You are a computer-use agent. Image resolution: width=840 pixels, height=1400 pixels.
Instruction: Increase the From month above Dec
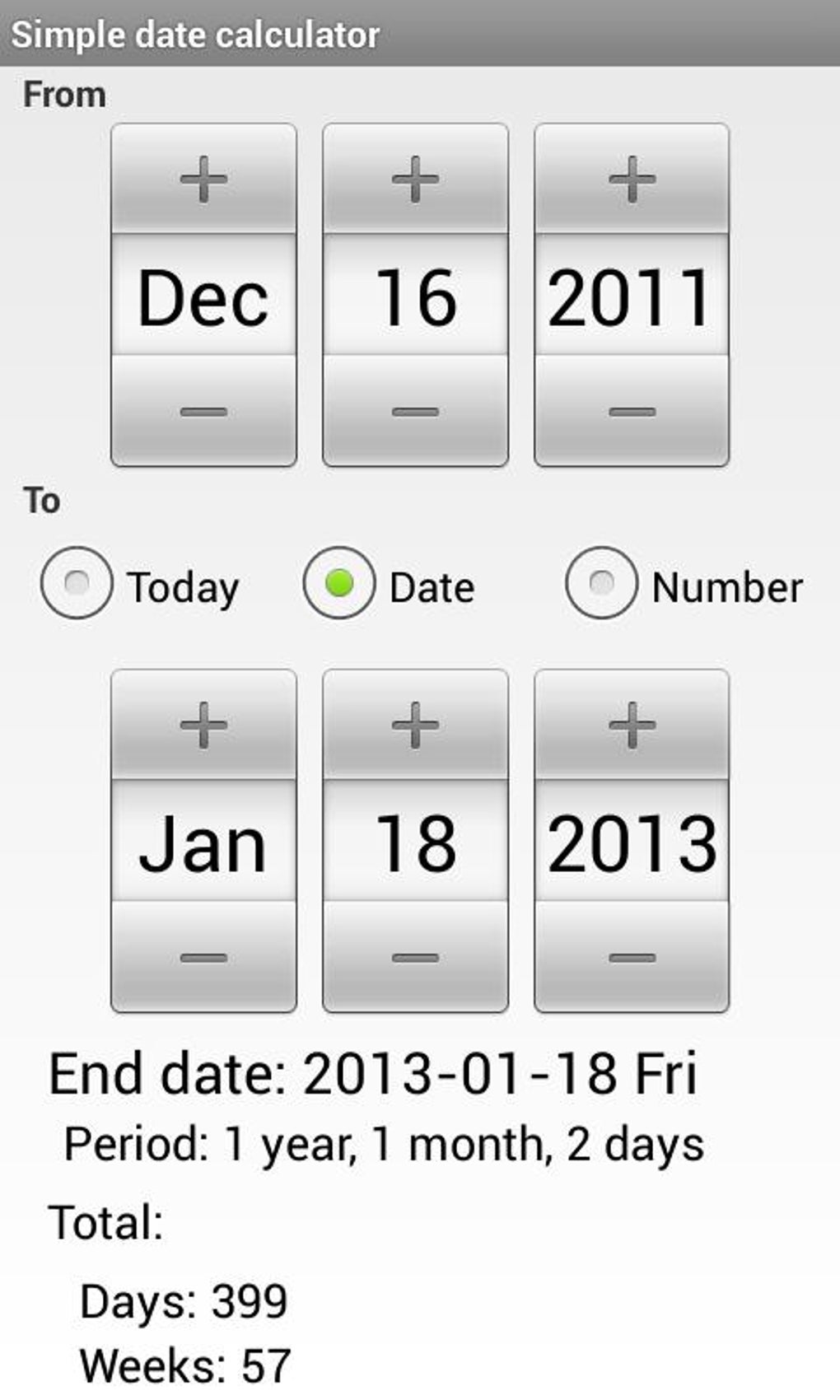203,179
